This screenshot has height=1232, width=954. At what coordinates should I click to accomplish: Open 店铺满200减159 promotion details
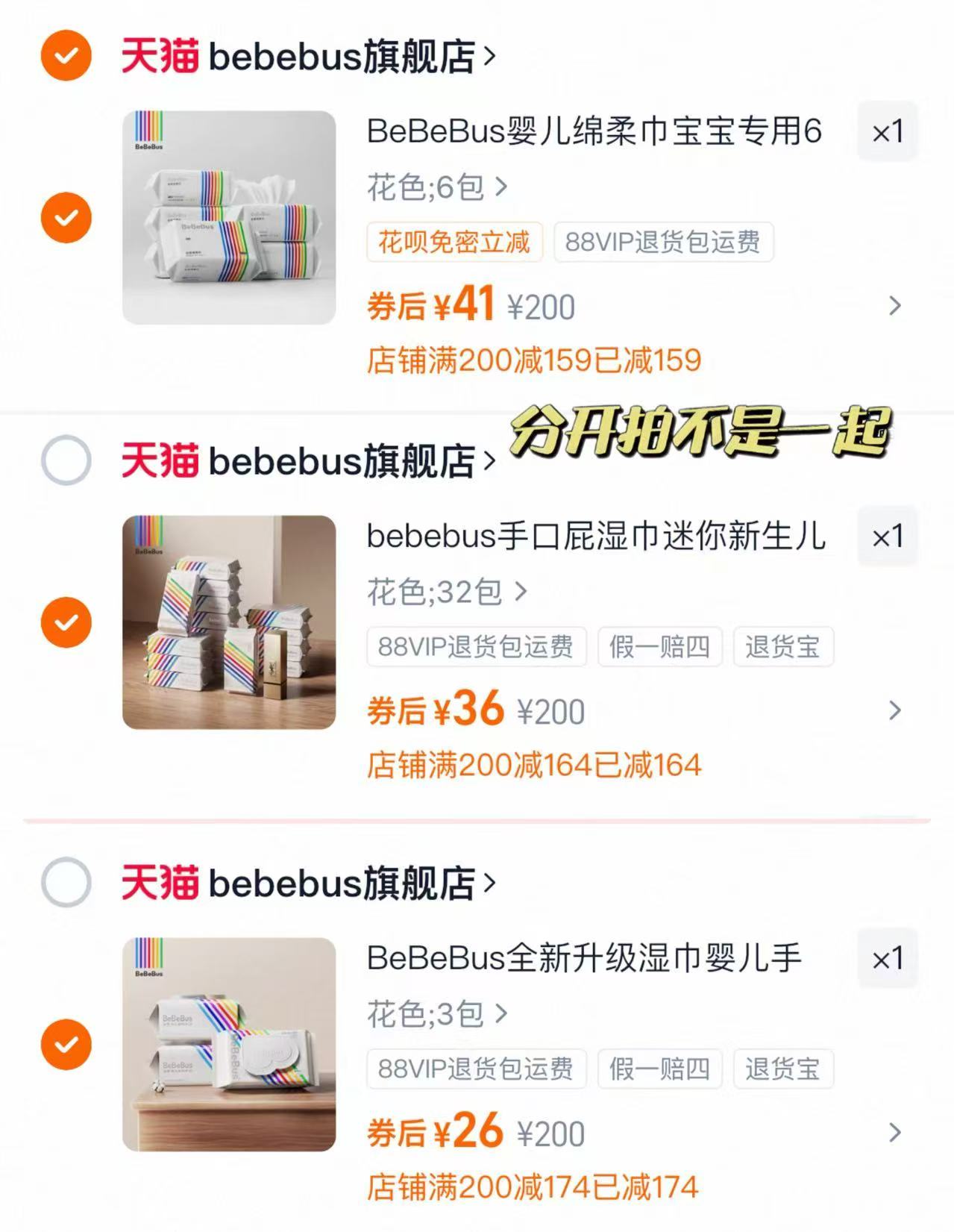point(535,360)
